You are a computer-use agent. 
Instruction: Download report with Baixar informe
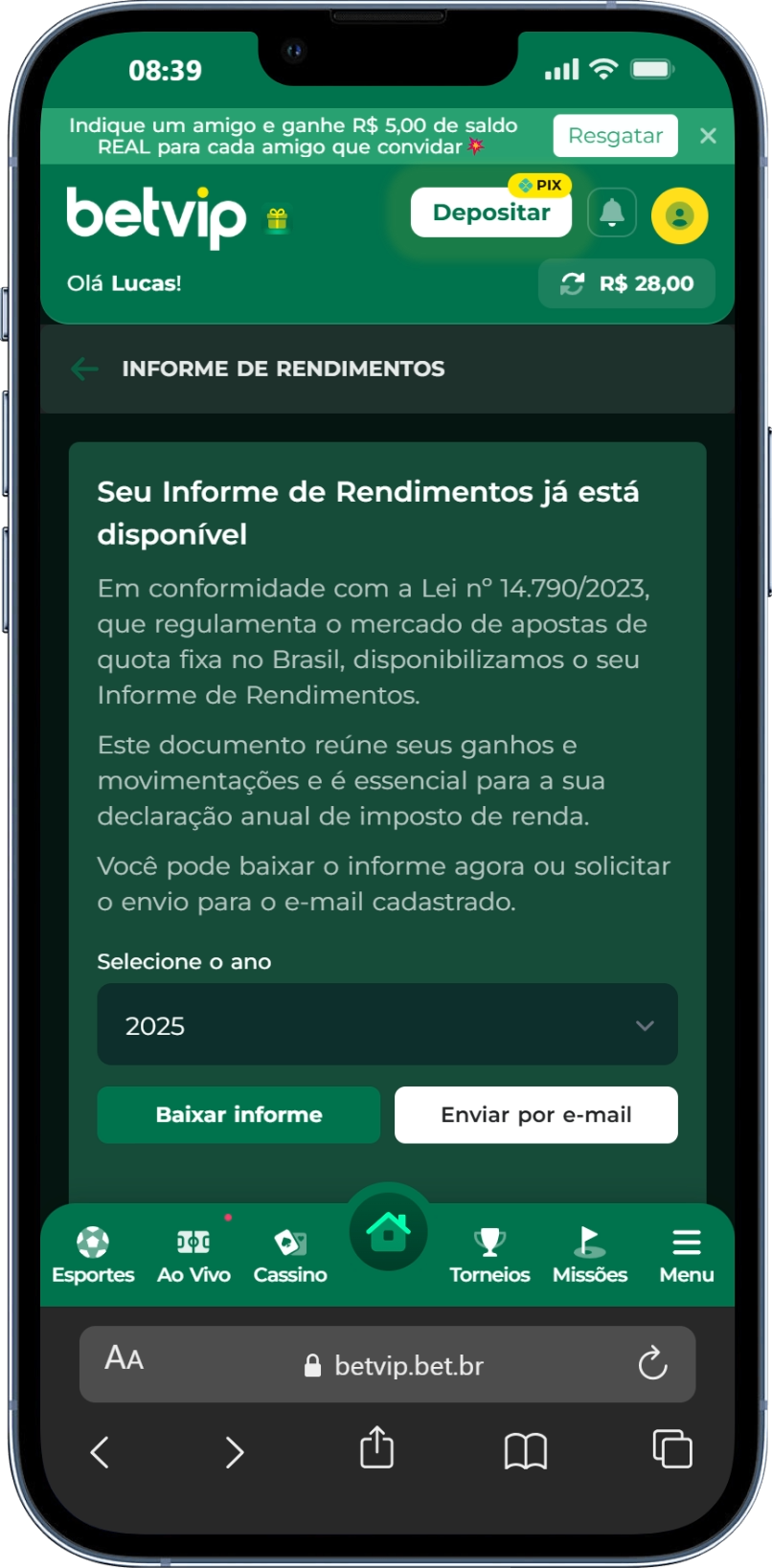click(x=238, y=1114)
